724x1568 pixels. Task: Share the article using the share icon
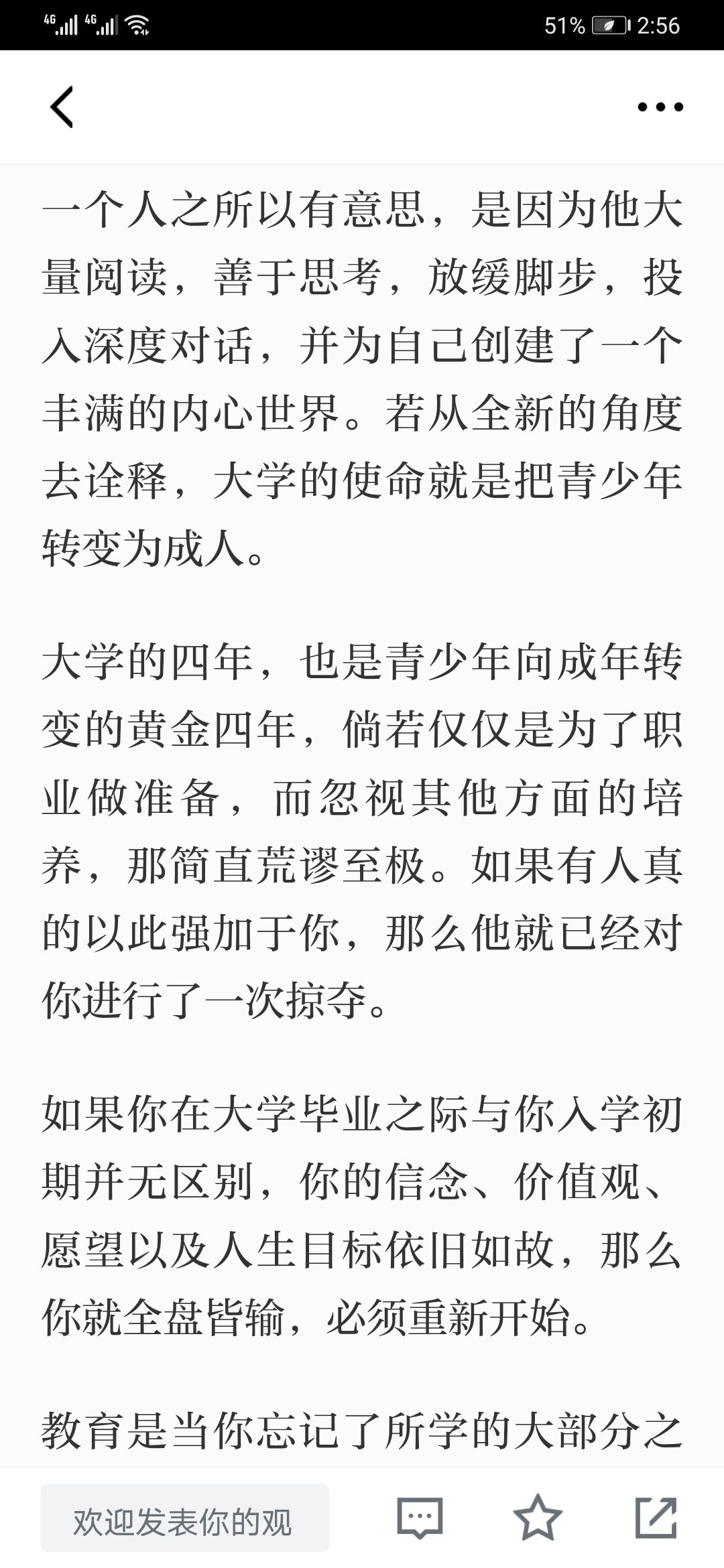pos(656,1517)
